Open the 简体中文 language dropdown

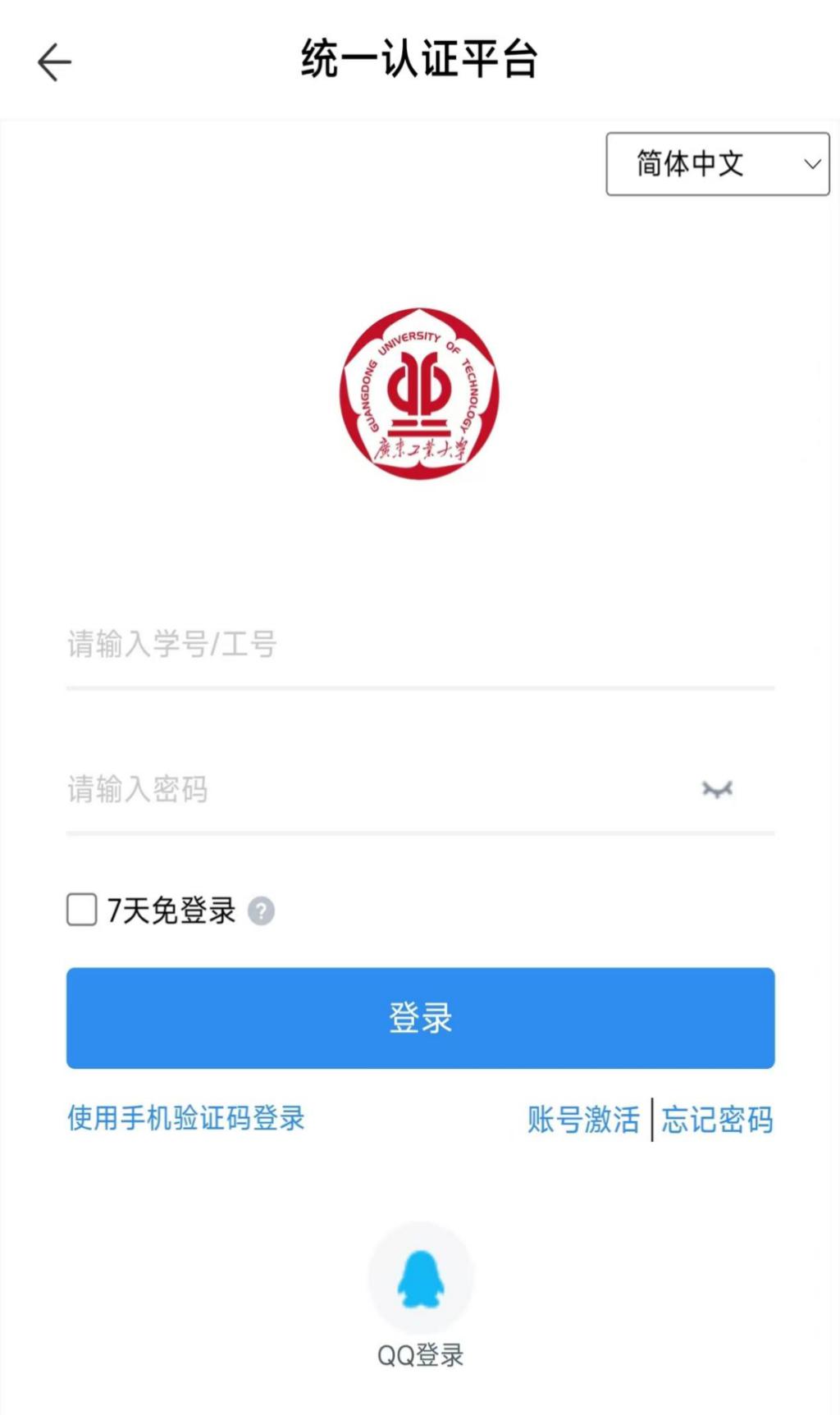pos(717,164)
